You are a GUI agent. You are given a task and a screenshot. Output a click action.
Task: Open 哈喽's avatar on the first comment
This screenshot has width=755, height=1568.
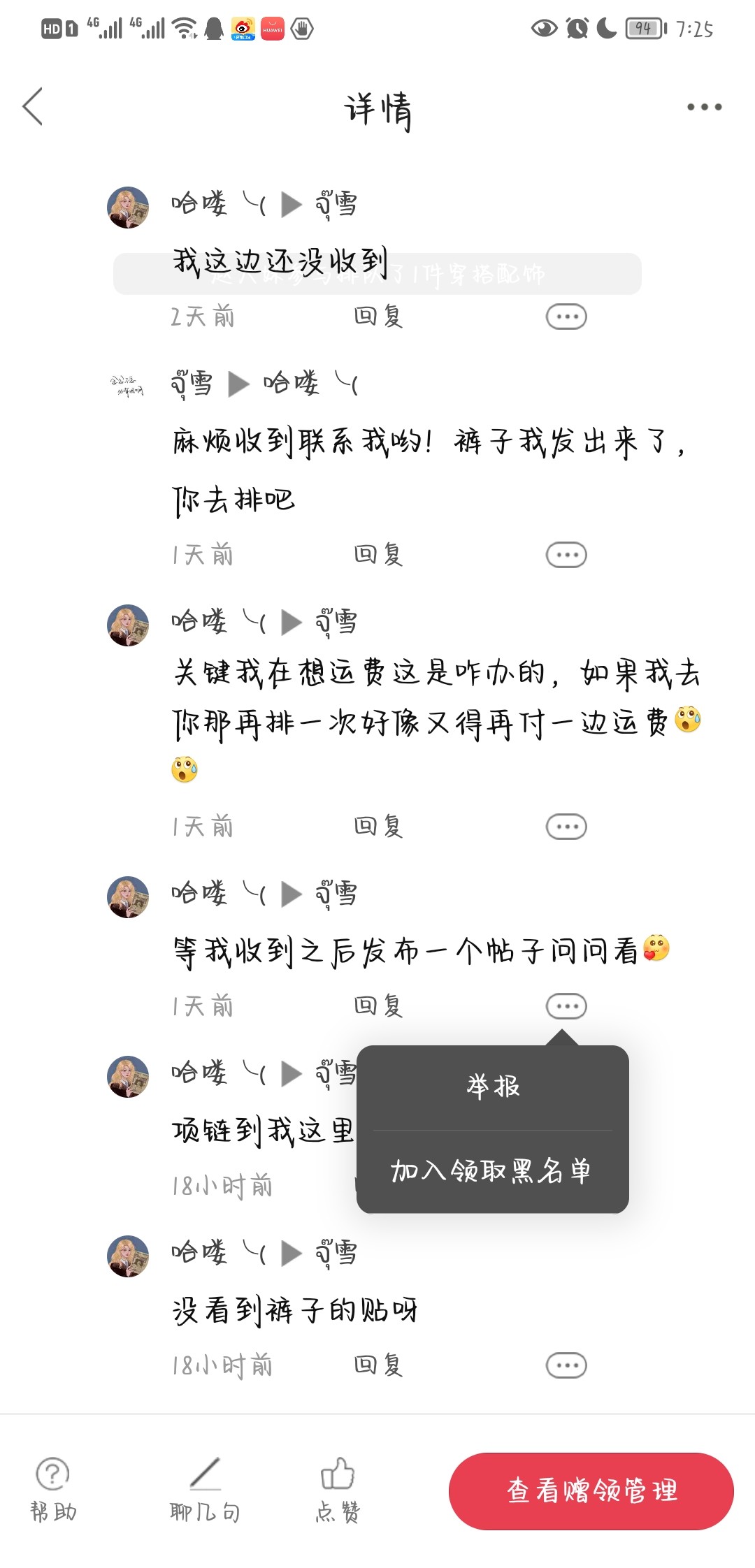click(128, 208)
